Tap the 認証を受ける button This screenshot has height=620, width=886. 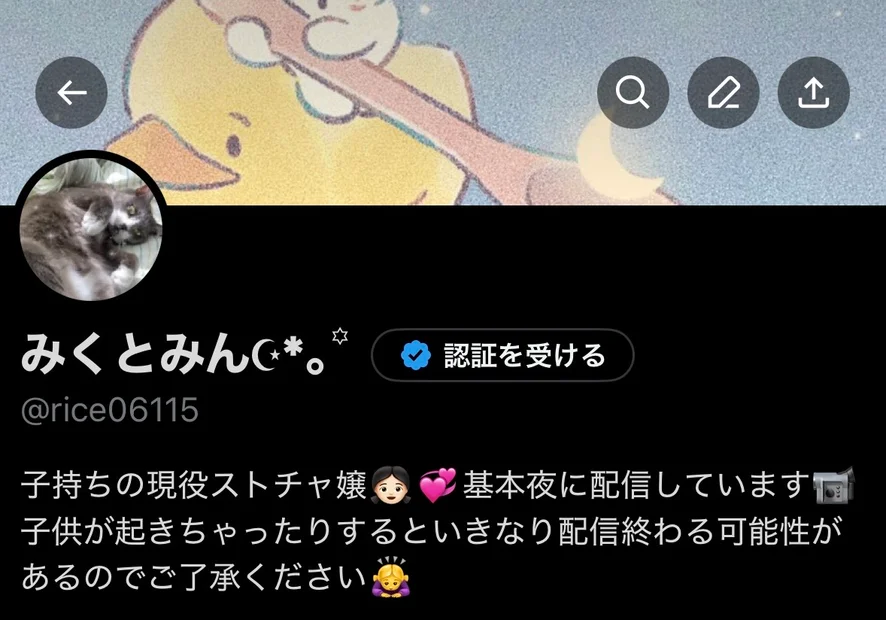[x=502, y=355]
